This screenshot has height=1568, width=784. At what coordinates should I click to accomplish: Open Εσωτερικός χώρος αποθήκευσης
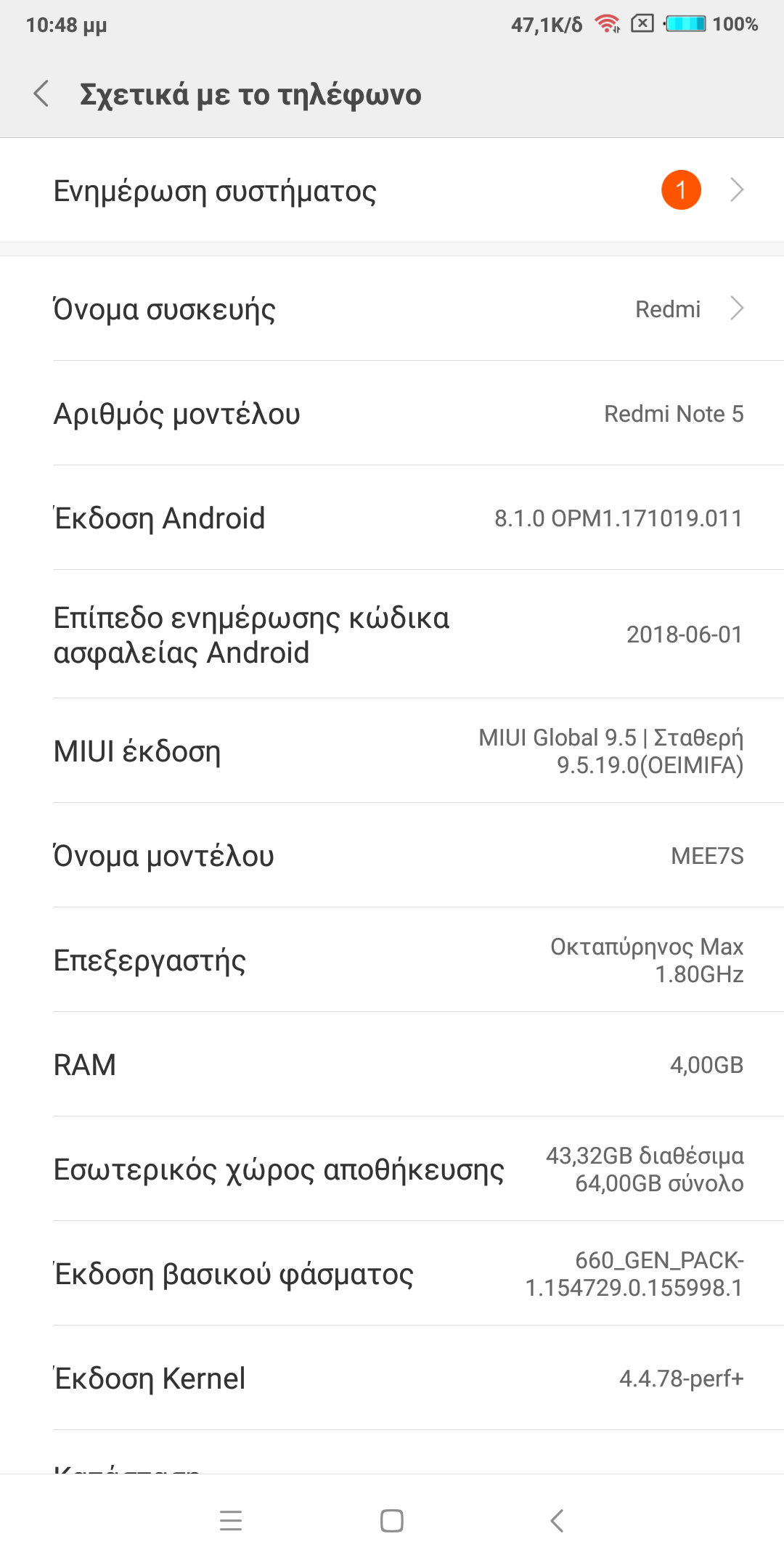point(392,1169)
